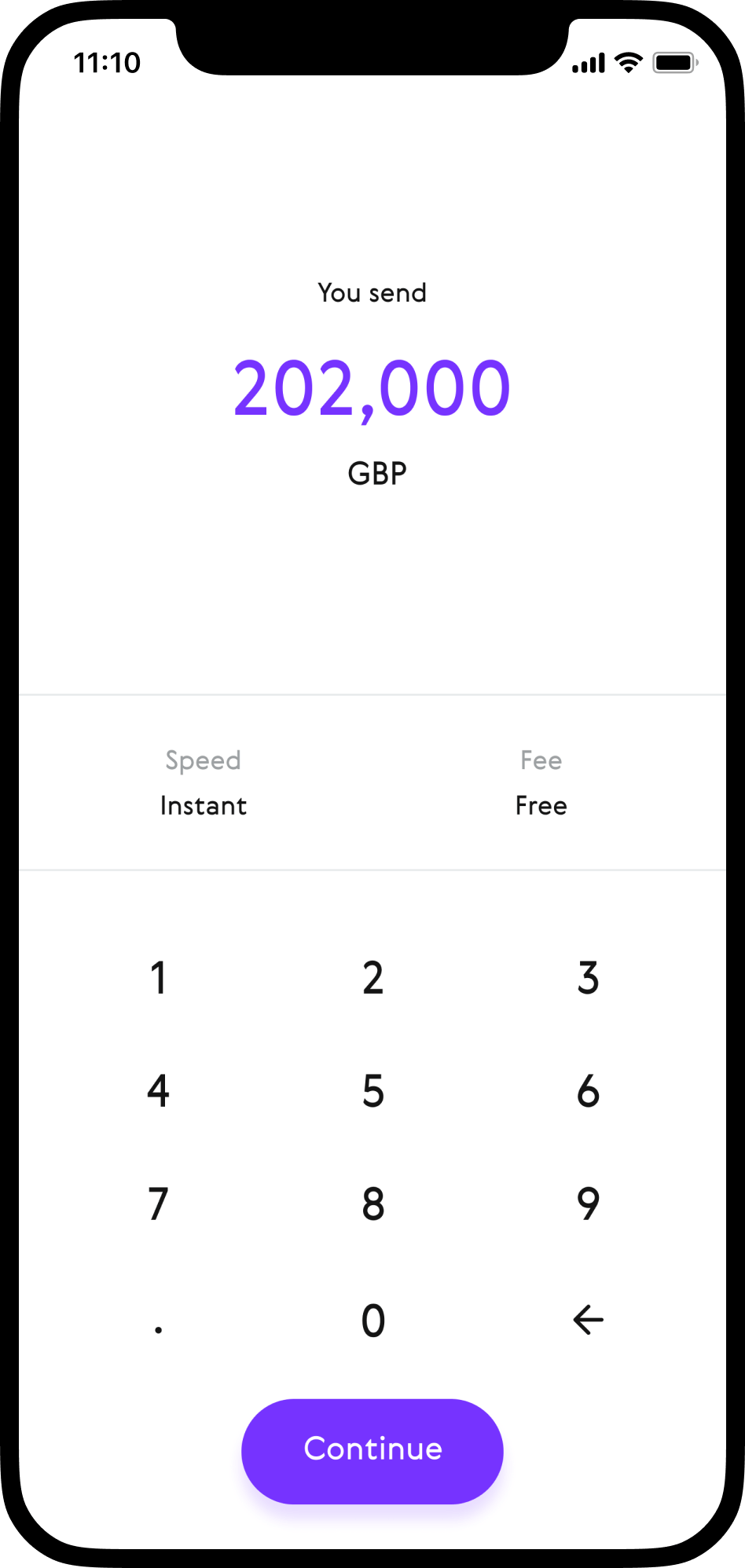745x1568 pixels.
Task: Enter the digit 6
Action: [x=588, y=1091]
